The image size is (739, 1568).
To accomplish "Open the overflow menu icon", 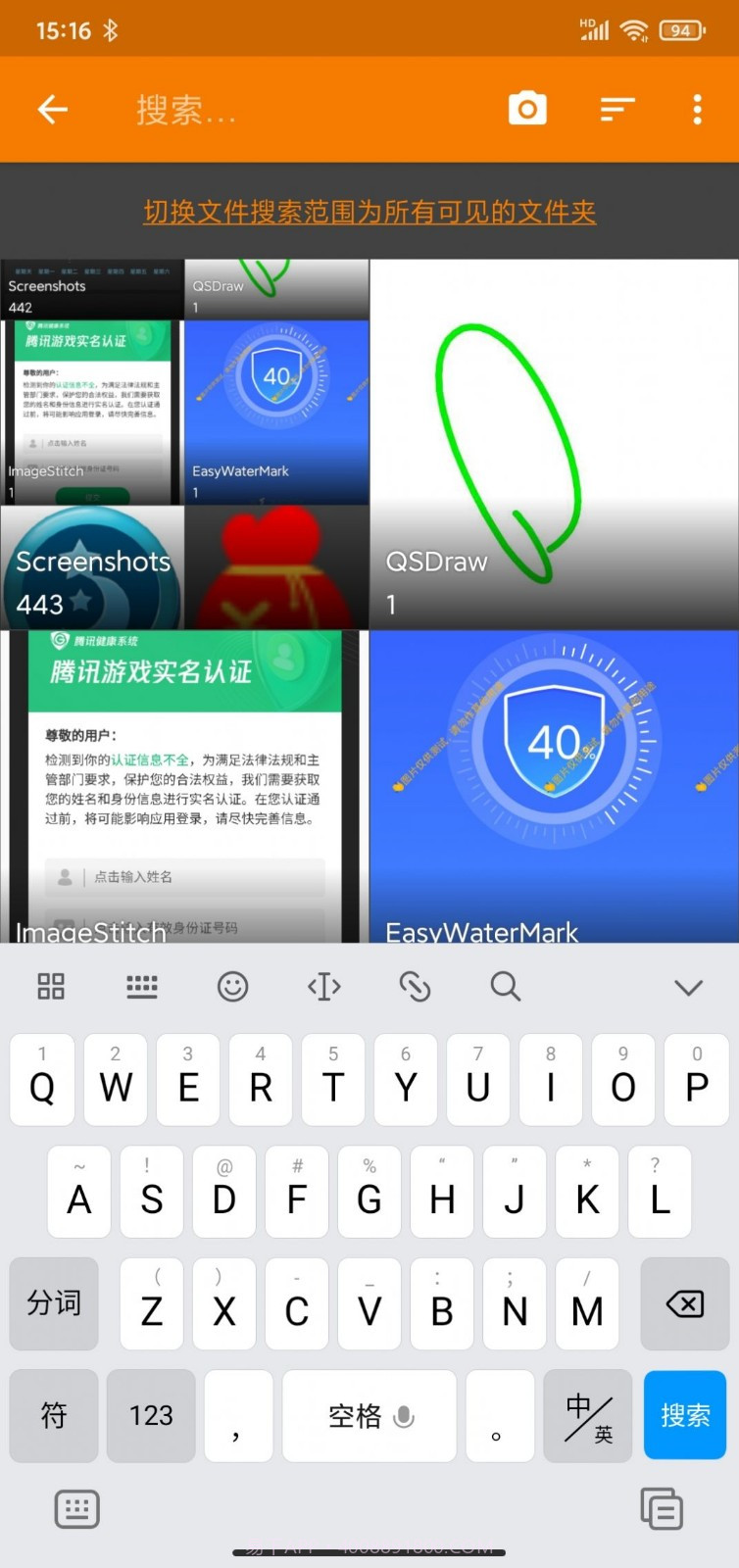I will [x=697, y=109].
